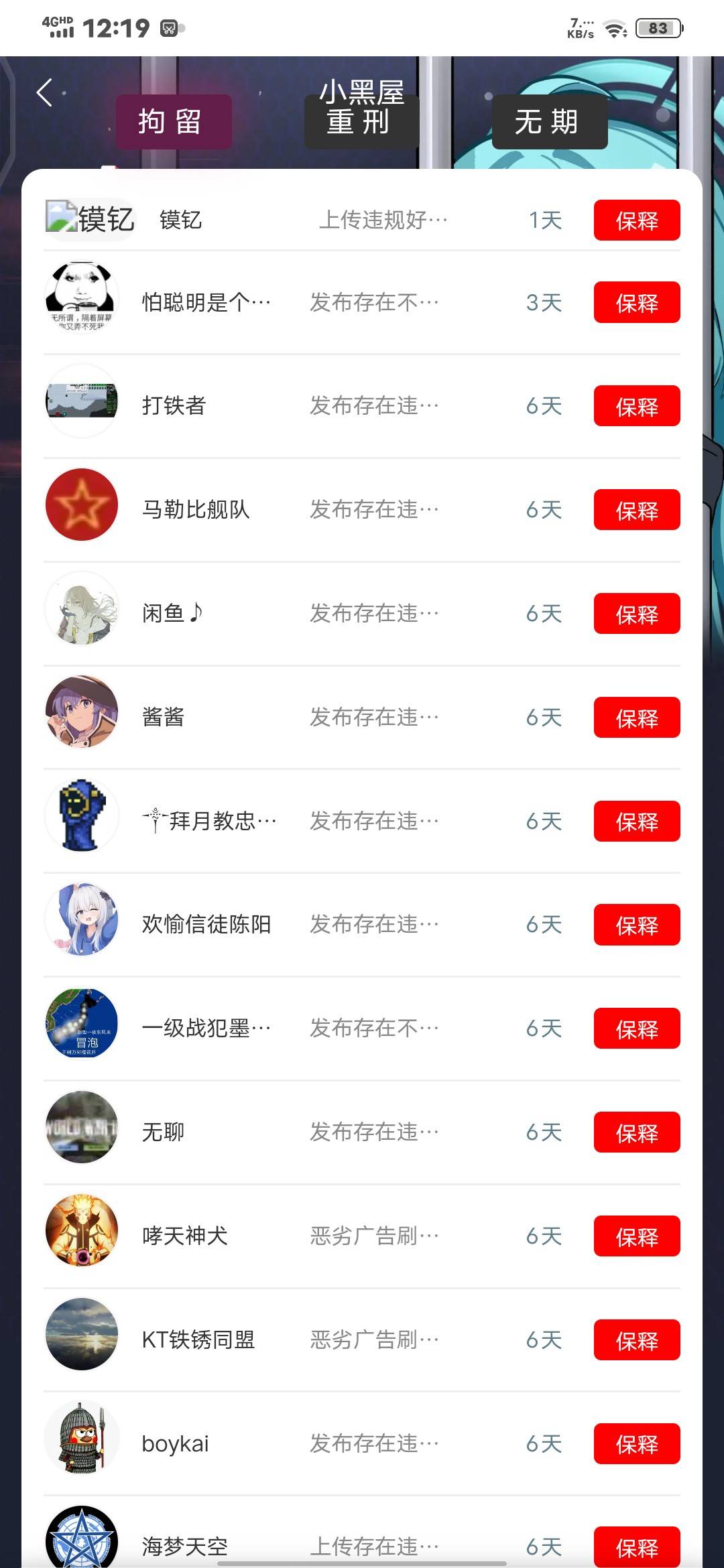Go back using the top-left arrow
The image size is (724, 1568).
(x=44, y=92)
